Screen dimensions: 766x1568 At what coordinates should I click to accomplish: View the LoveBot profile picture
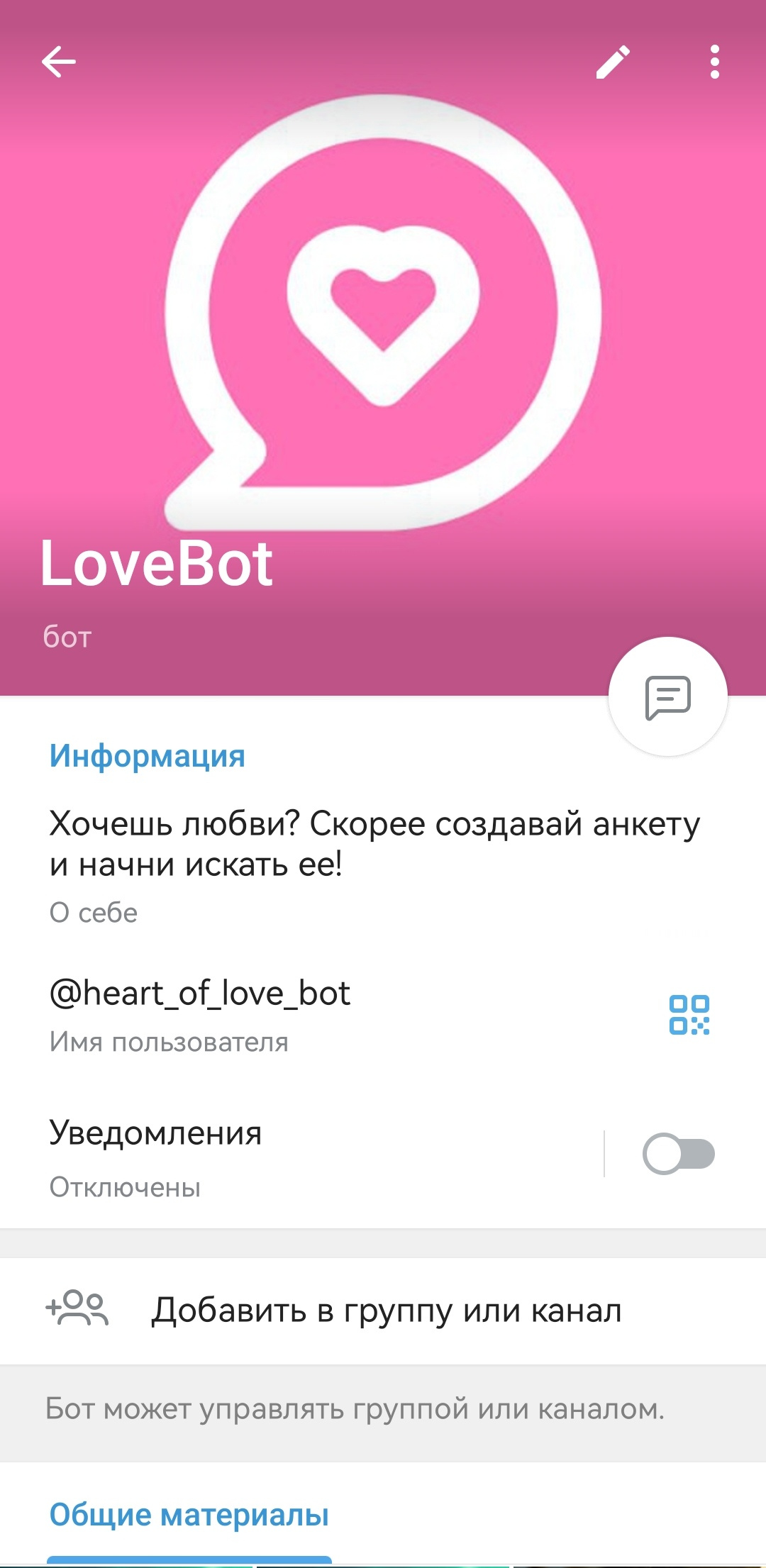383,312
